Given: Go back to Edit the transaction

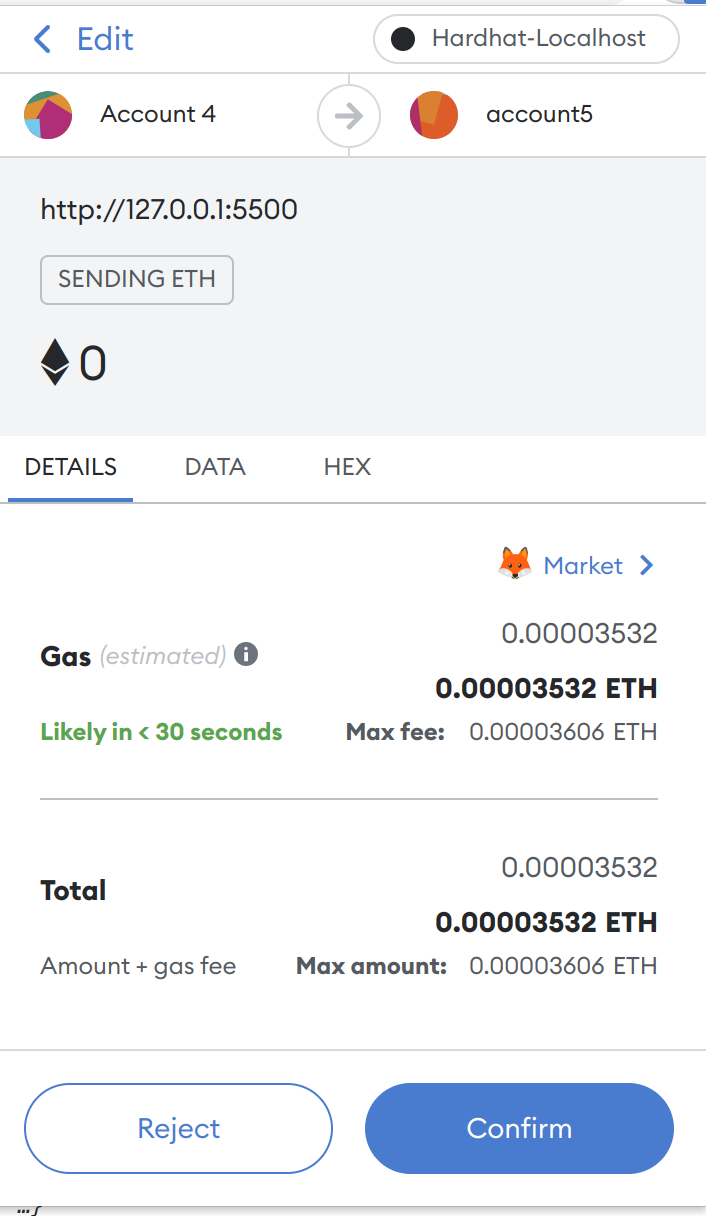Looking at the screenshot, I should click(83, 39).
